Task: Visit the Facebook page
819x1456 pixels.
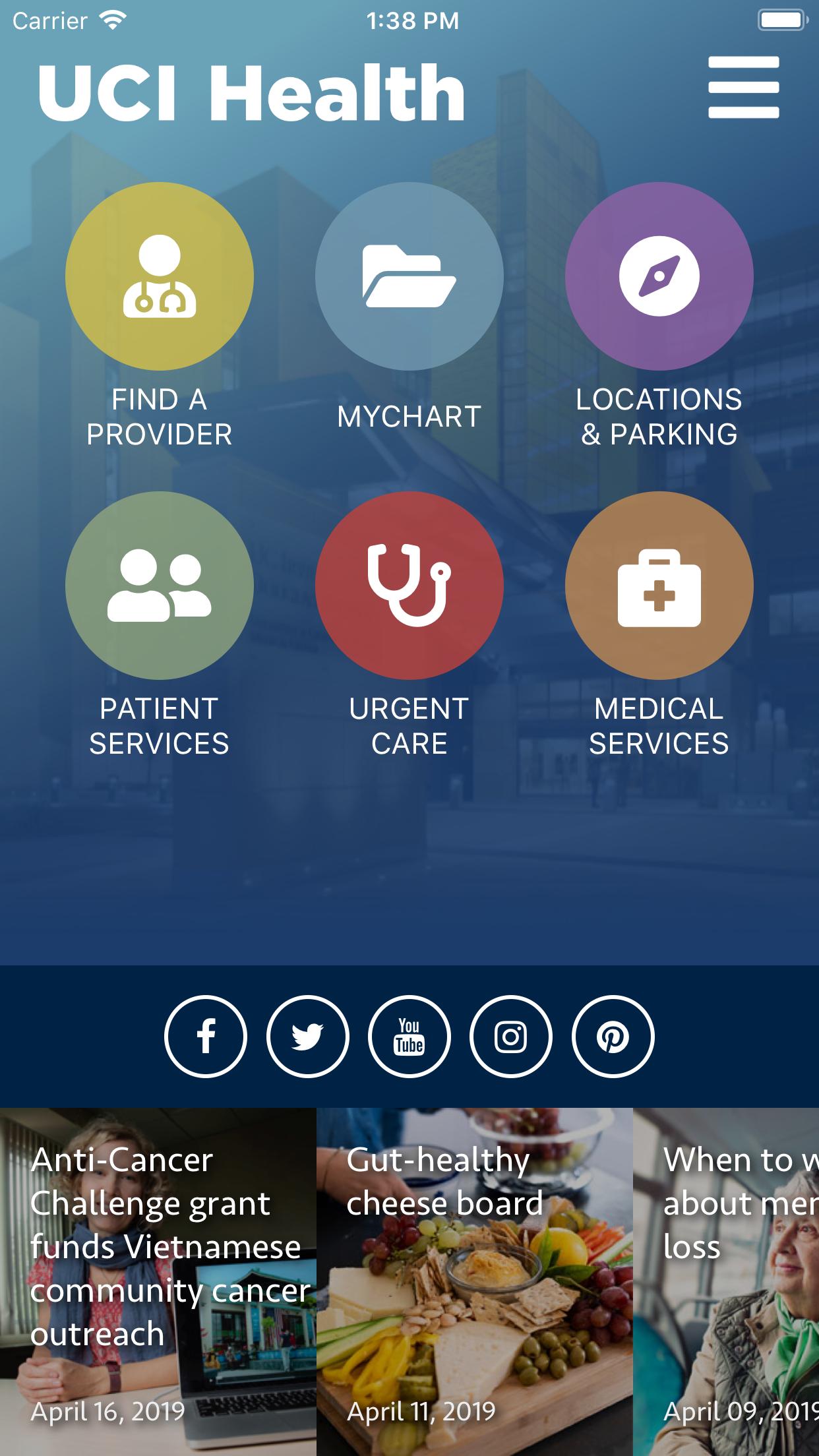Action: [x=206, y=1037]
